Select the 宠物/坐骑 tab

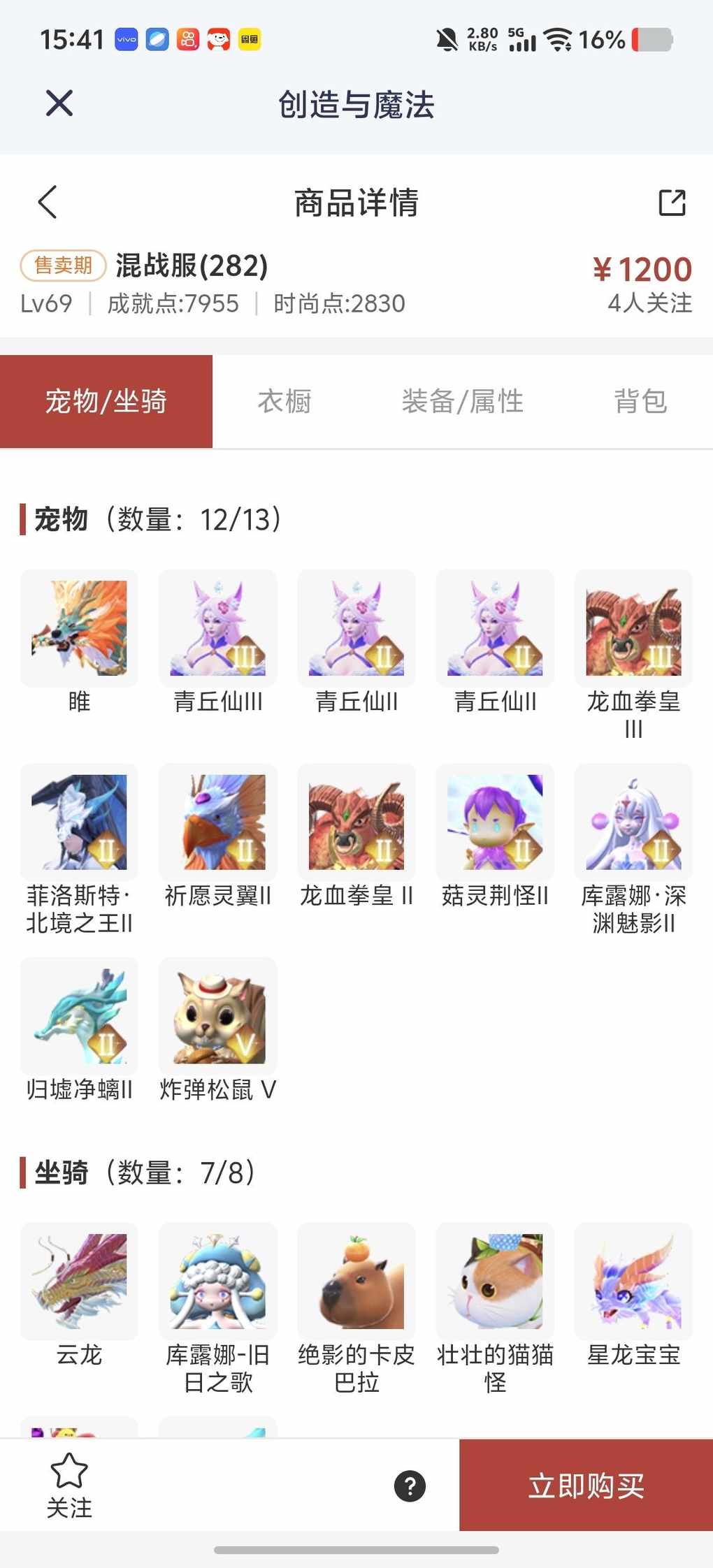106,402
